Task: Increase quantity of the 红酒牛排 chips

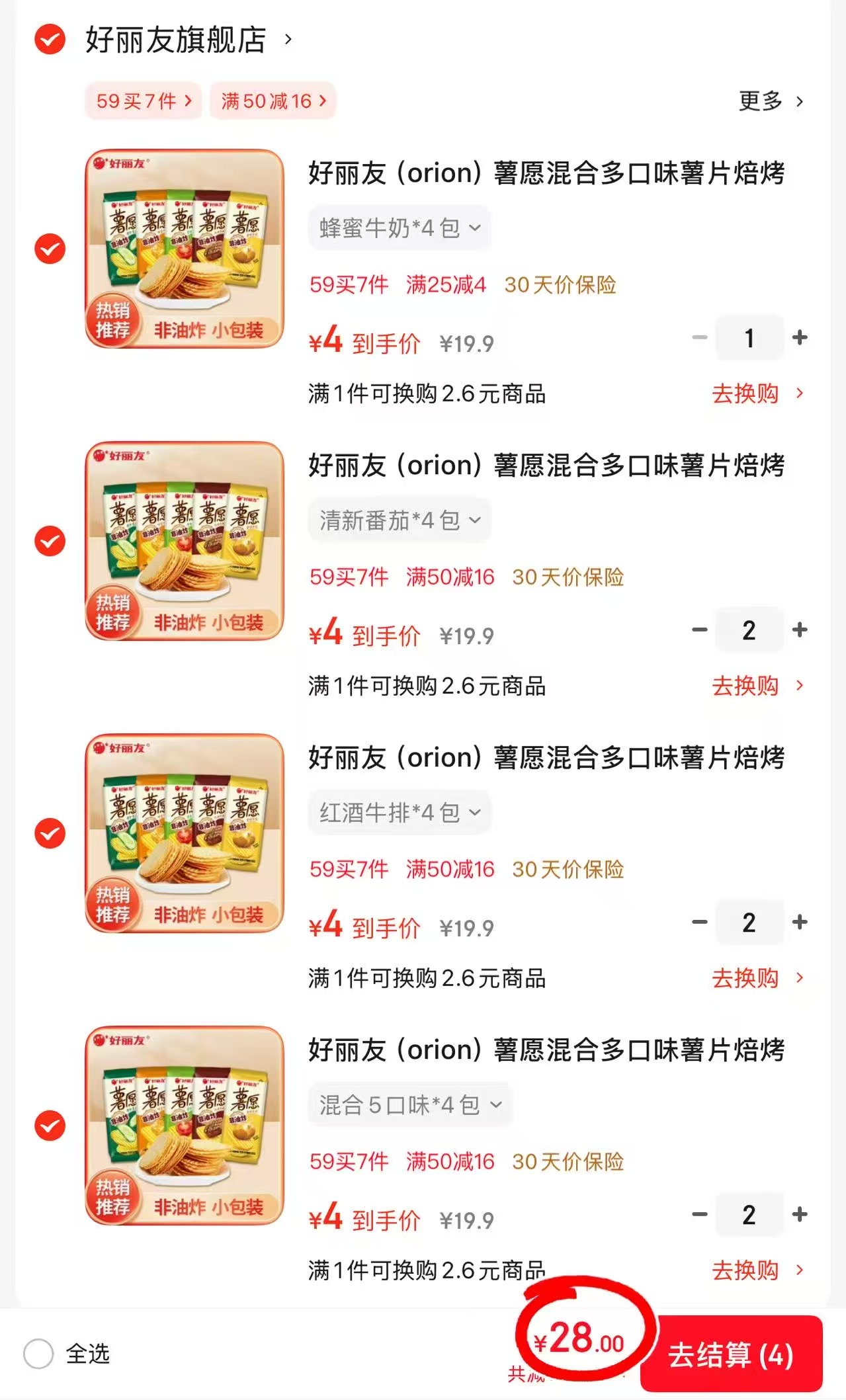Action: point(799,922)
